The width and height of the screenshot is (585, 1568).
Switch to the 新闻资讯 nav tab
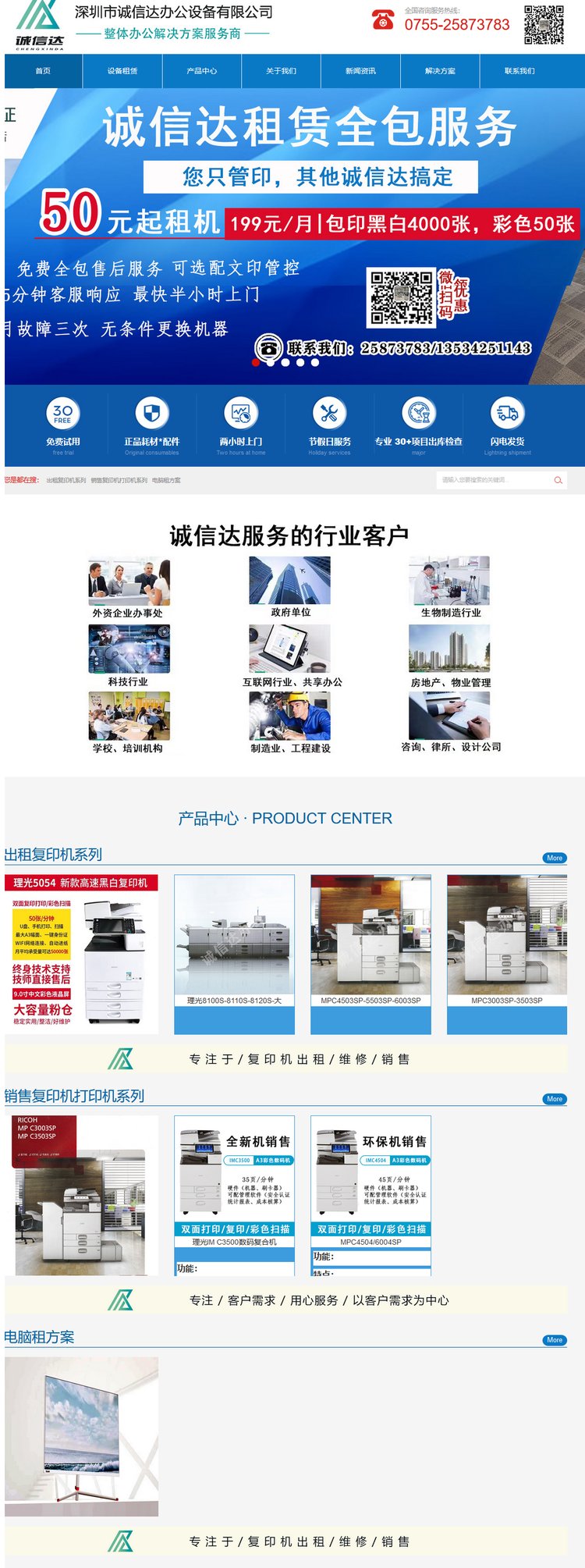(360, 71)
